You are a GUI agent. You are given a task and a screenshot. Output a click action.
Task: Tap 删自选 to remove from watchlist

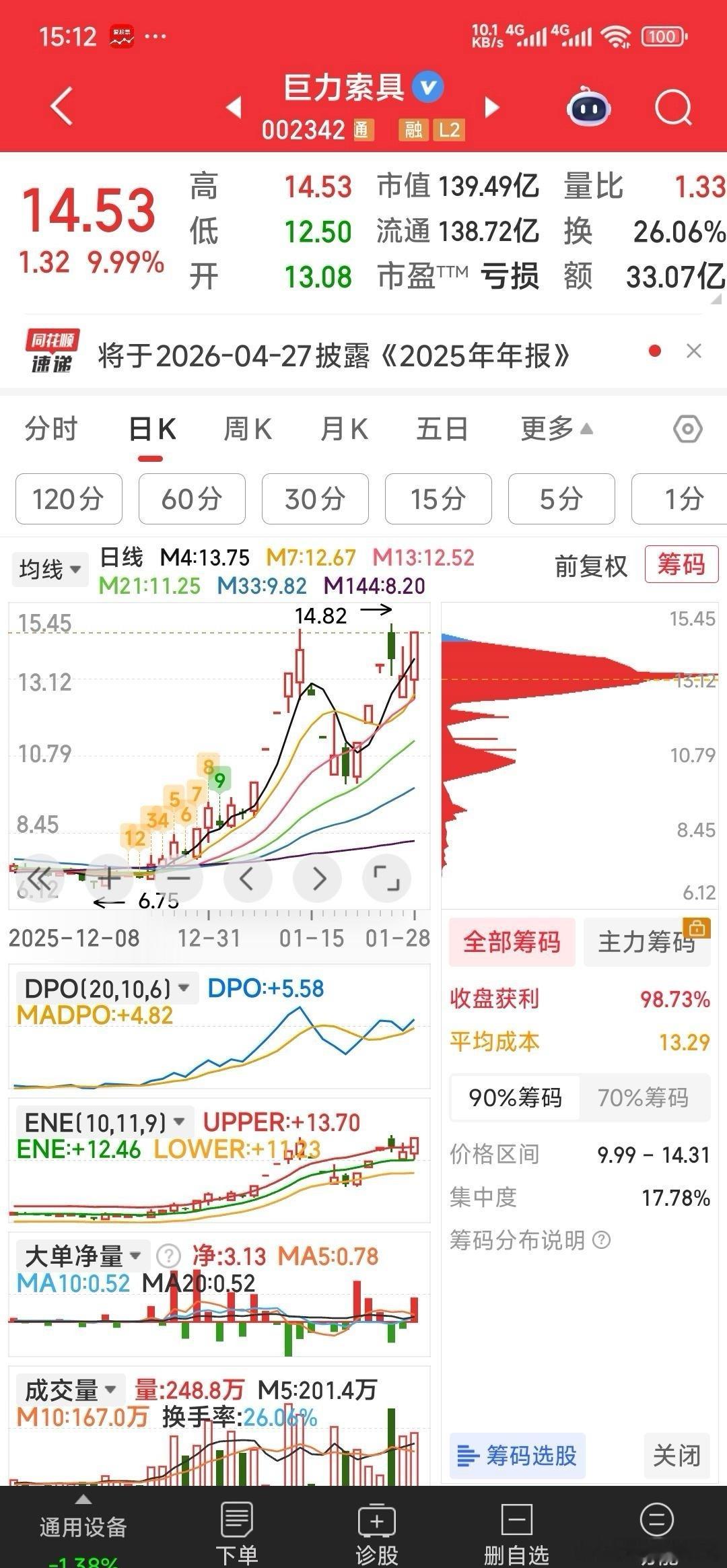(516, 1523)
